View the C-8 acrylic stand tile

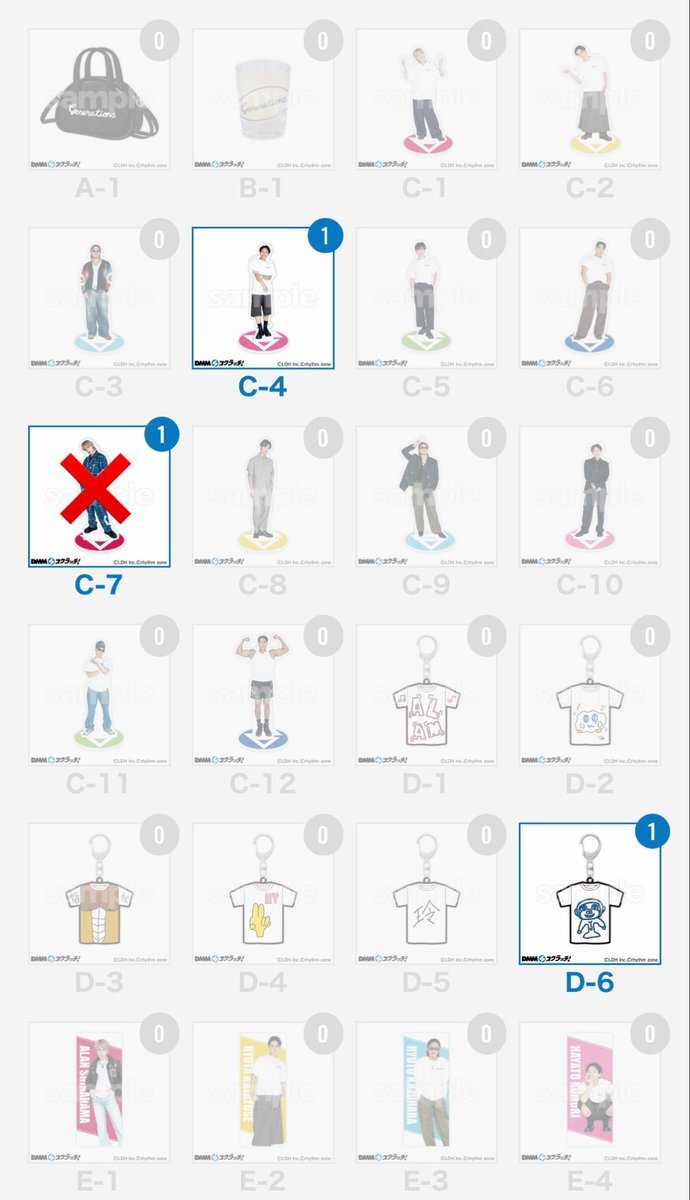point(262,496)
